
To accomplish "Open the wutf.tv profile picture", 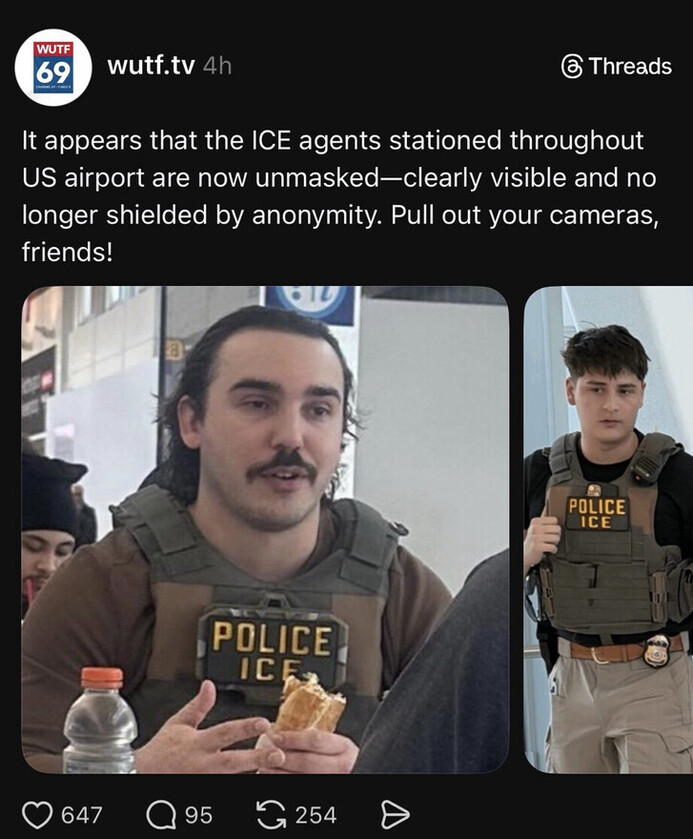I will point(53,67).
